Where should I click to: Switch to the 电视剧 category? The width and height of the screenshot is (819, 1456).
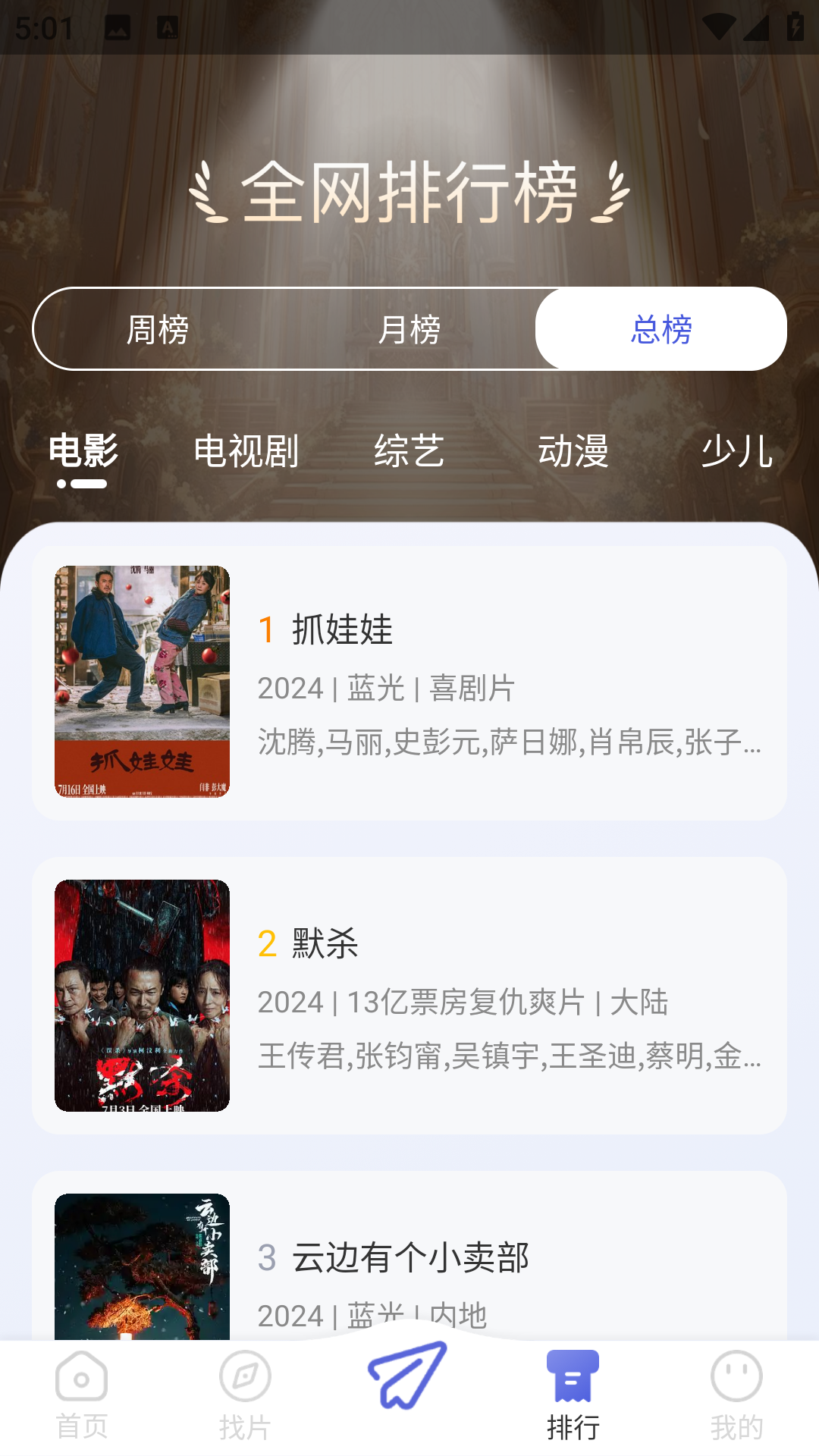(x=246, y=451)
